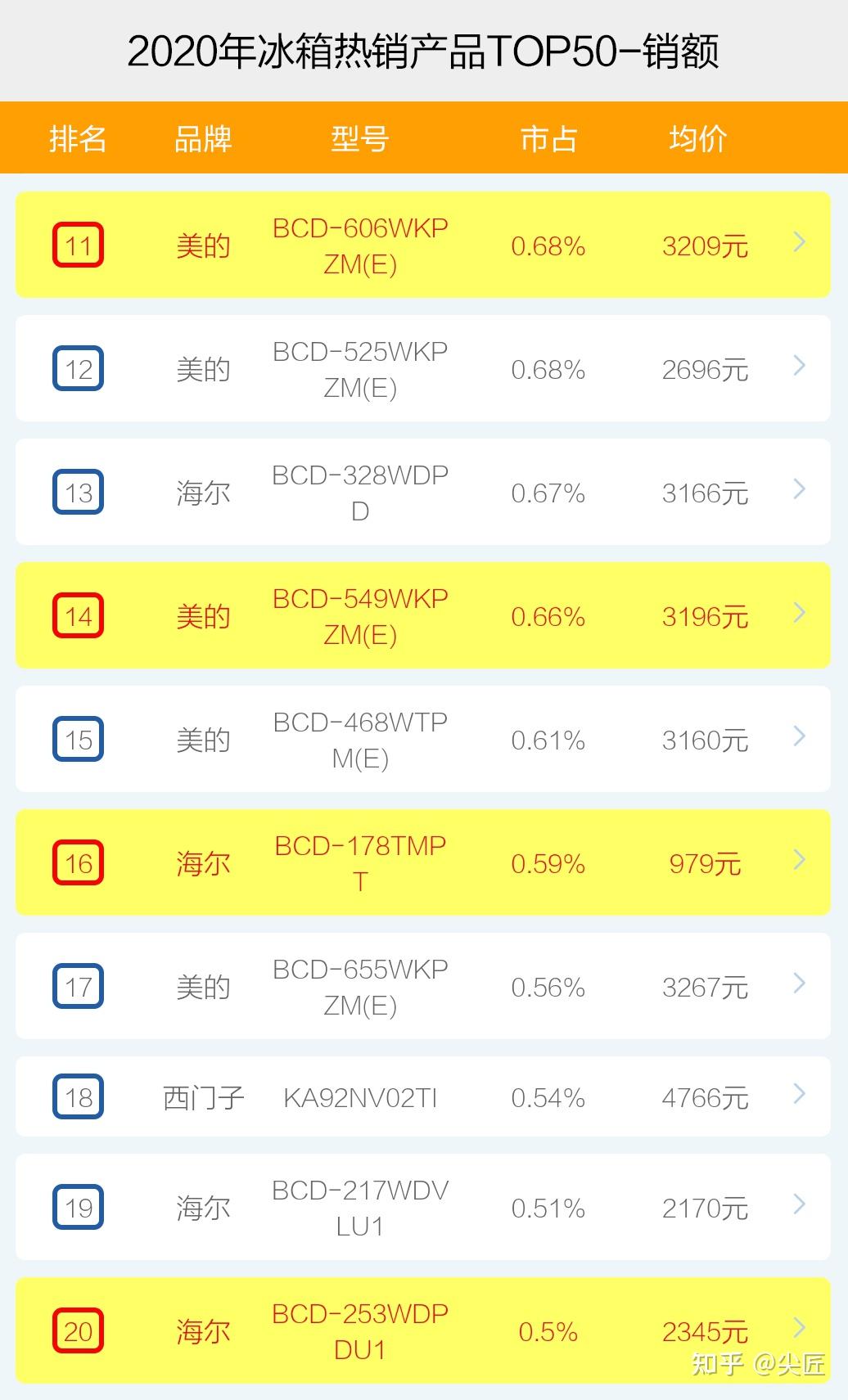This screenshot has width=848, height=1400.
Task: Click the rank 18 blue badge
Action: tap(78, 1096)
